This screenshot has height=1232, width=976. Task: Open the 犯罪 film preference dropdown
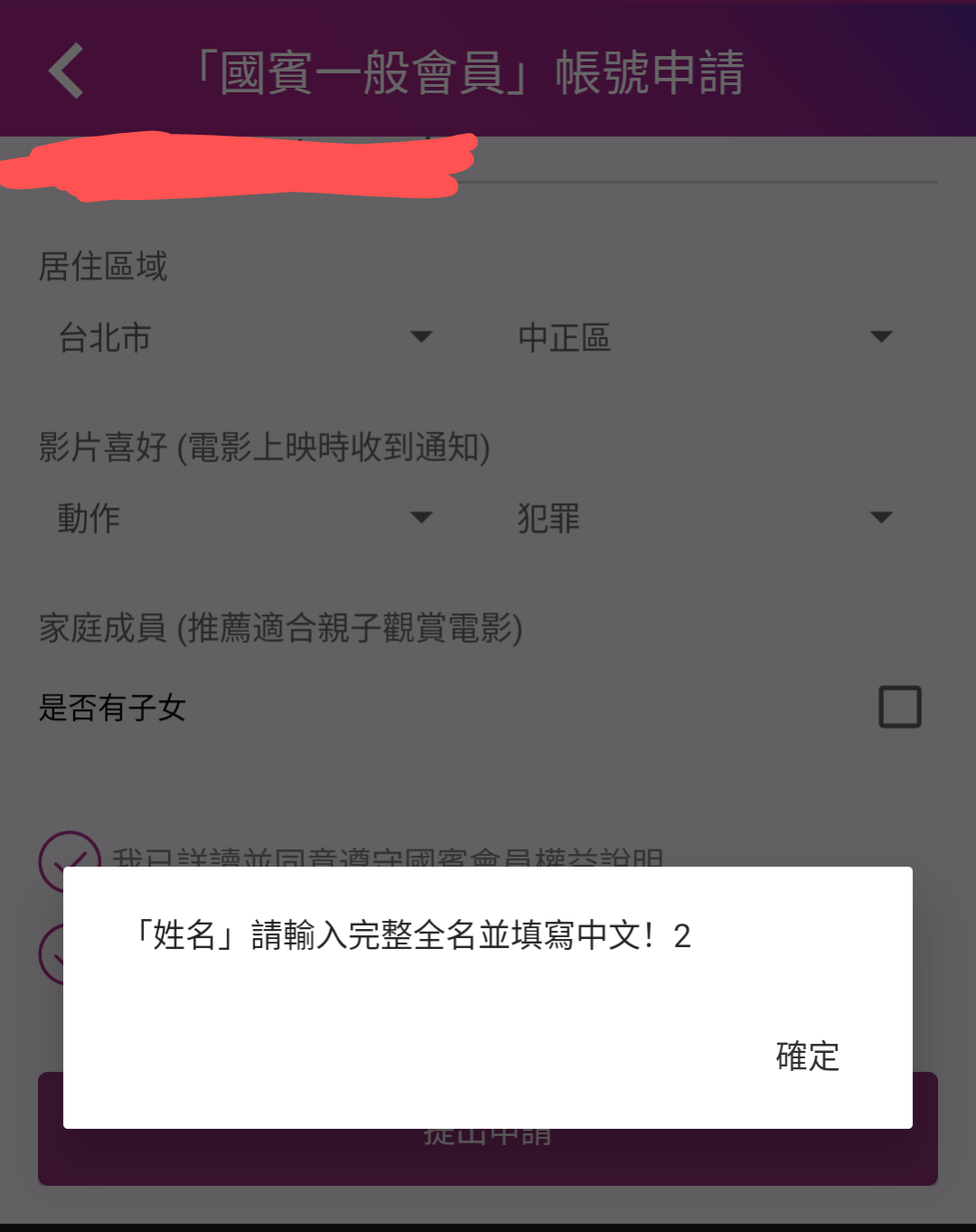[x=704, y=518]
